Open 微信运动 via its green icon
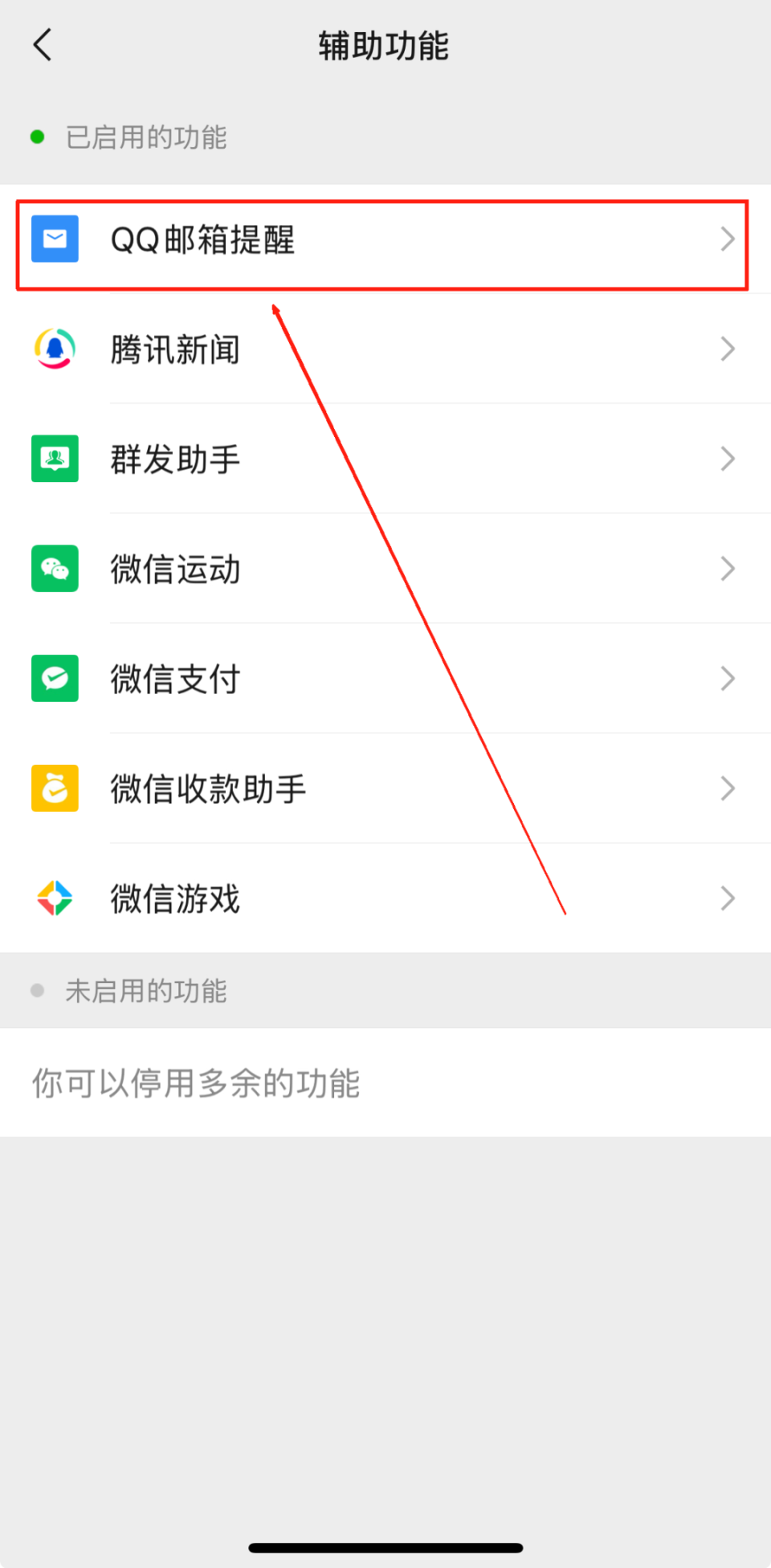Image resolution: width=771 pixels, height=1568 pixels. [54, 569]
